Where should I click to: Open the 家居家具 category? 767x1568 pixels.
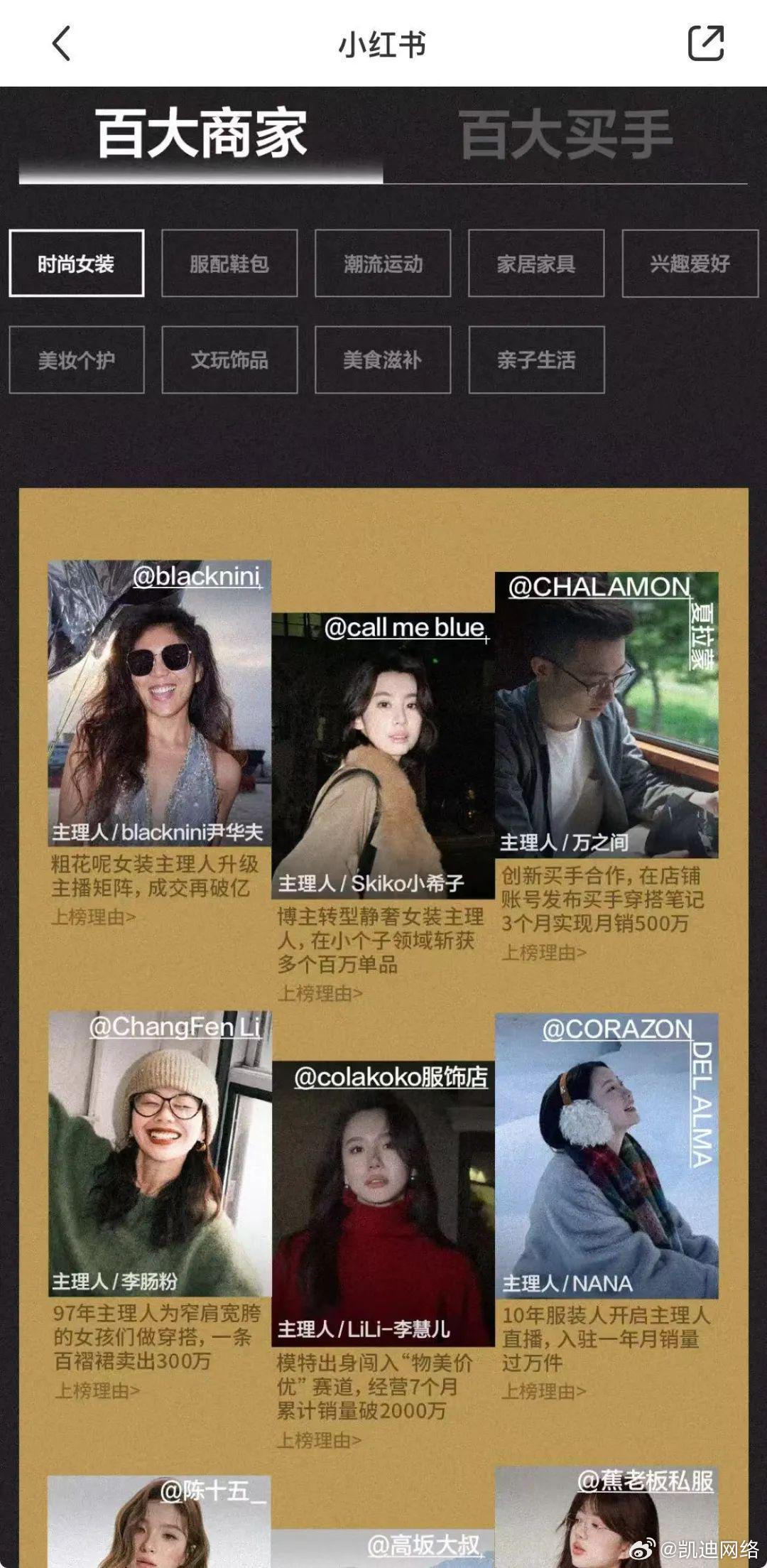(536, 263)
